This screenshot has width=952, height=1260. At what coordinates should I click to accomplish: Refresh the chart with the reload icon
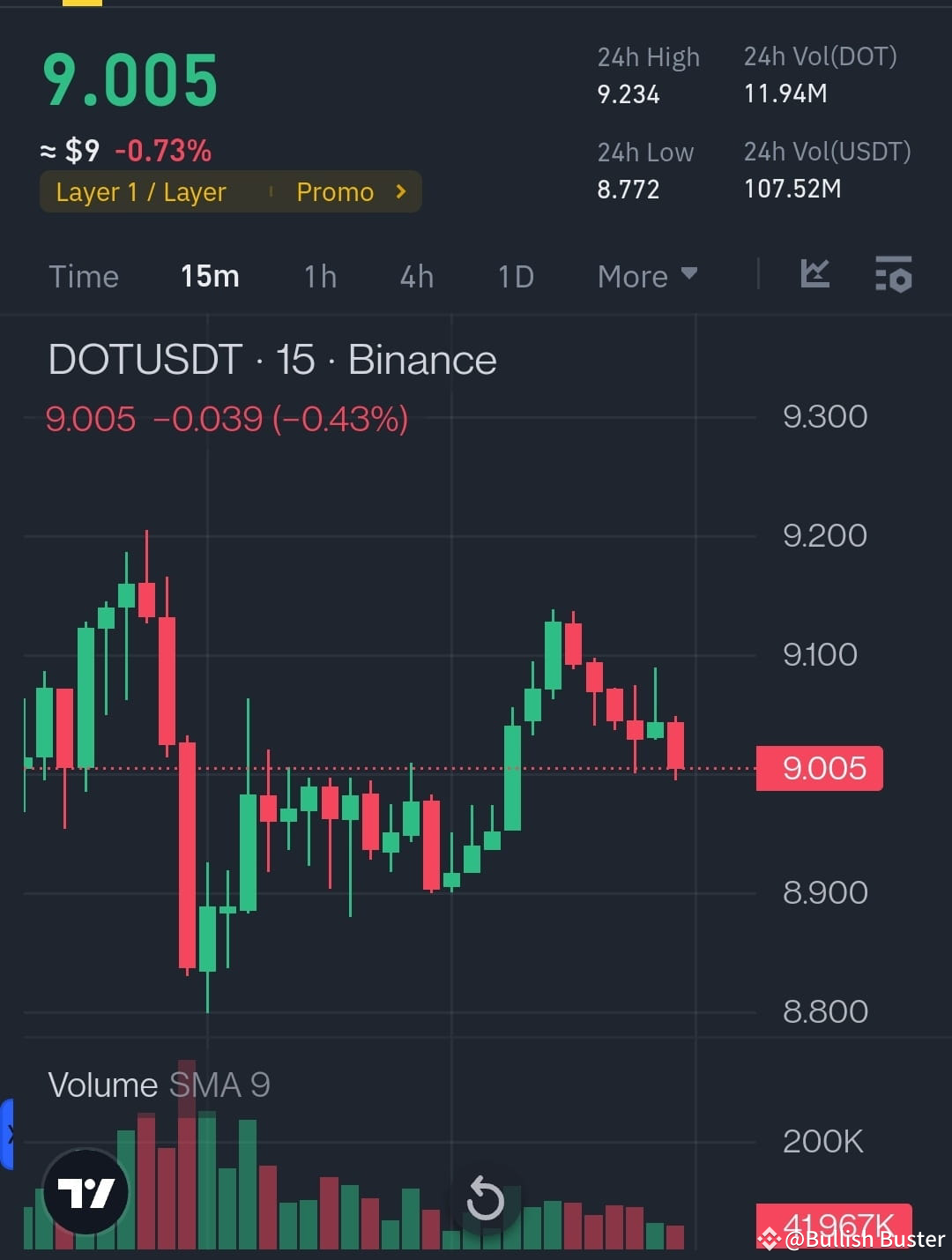point(485,1197)
